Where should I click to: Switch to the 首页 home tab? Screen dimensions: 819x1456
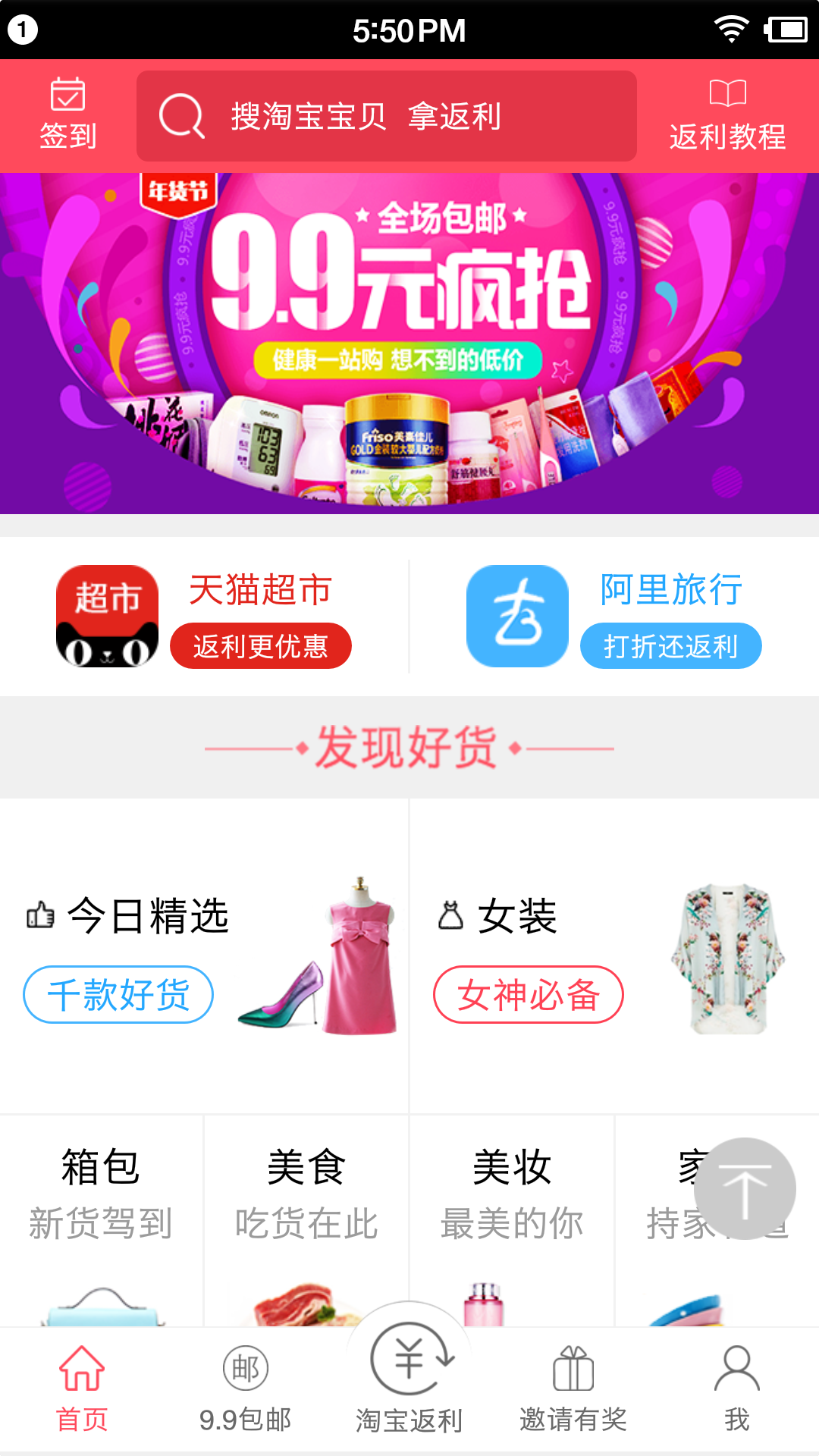pos(82,1389)
